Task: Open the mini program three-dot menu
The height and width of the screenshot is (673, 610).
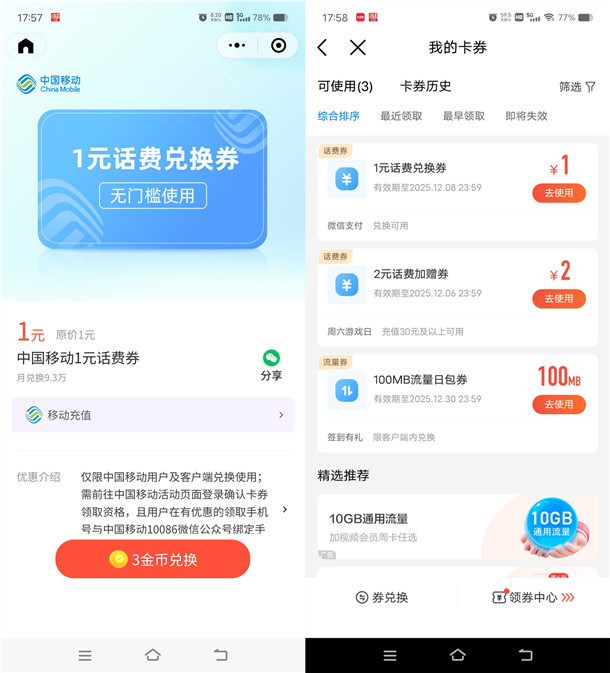Action: 237,46
